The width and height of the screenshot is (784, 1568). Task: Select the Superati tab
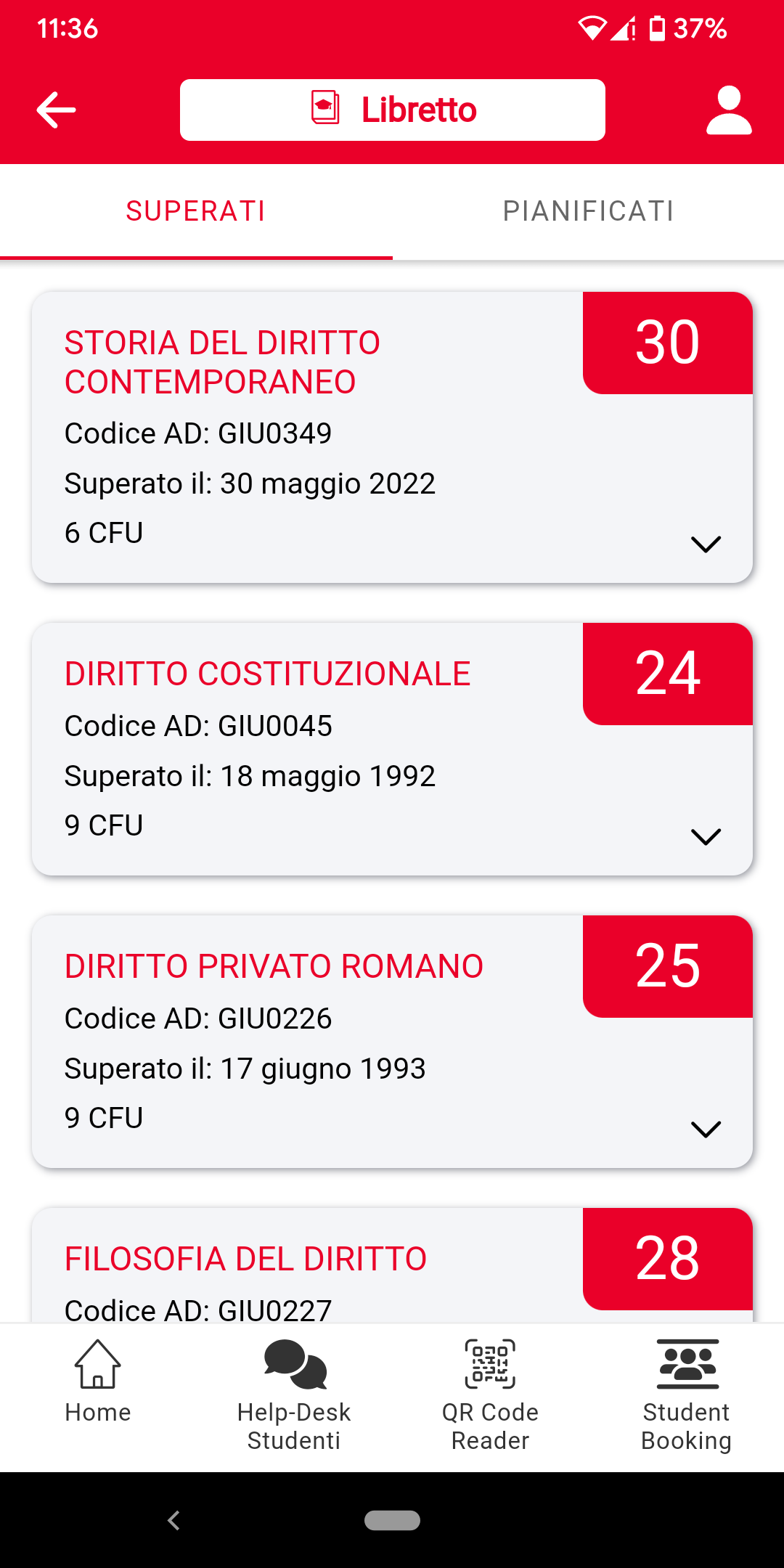click(196, 211)
